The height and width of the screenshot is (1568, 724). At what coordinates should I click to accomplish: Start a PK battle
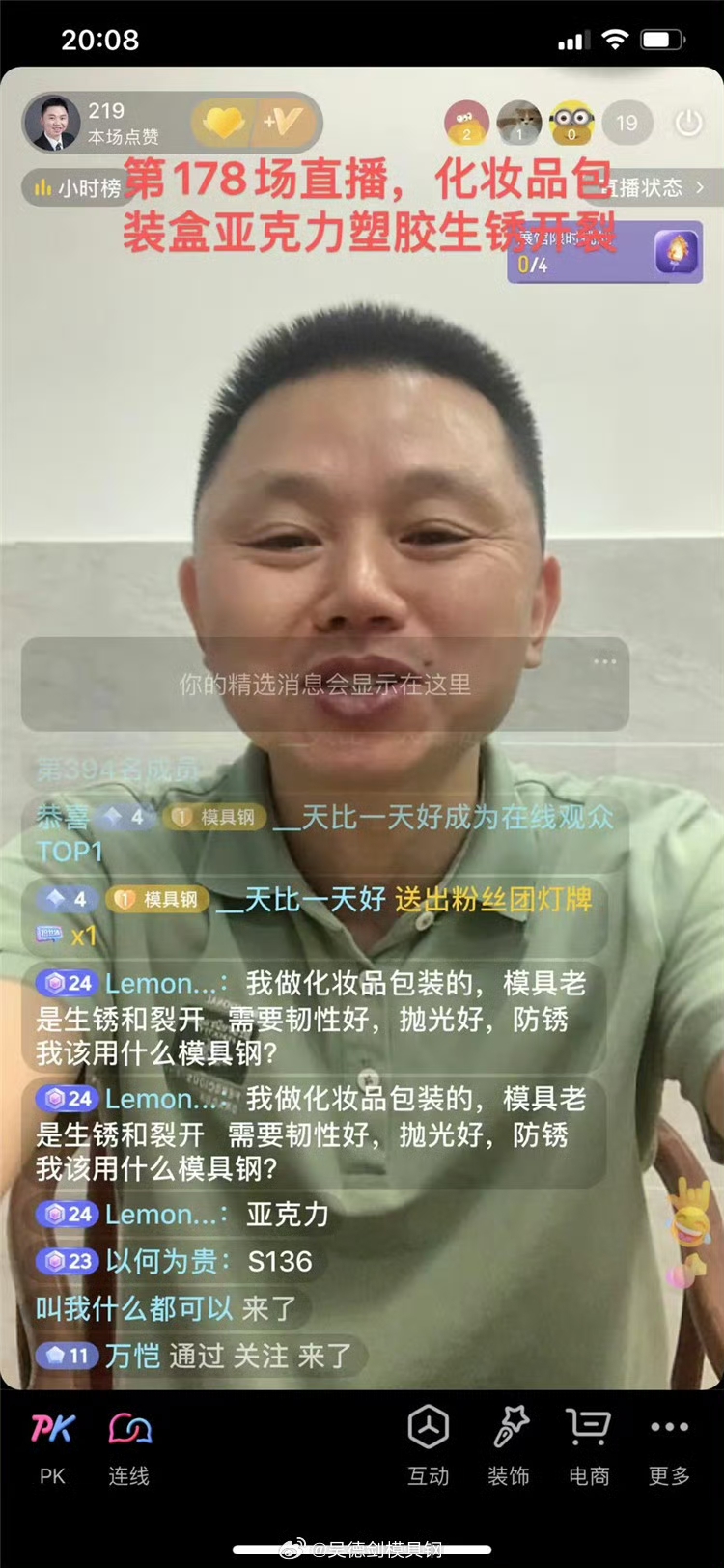pos(52,1444)
